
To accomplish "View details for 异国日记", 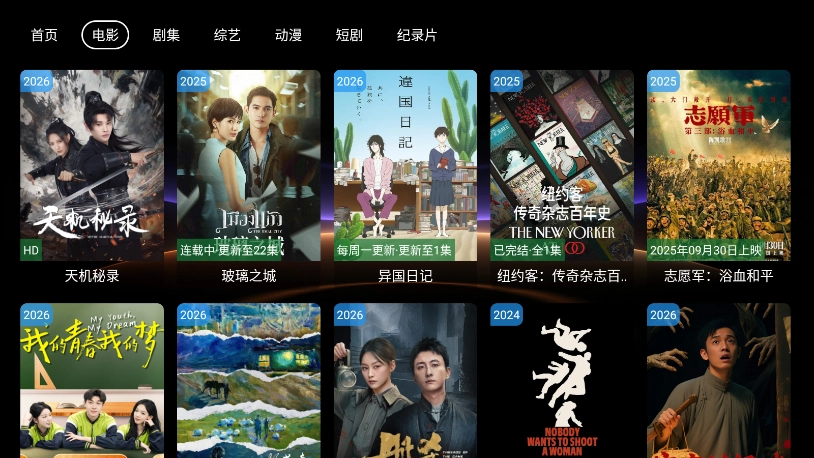I will (405, 166).
